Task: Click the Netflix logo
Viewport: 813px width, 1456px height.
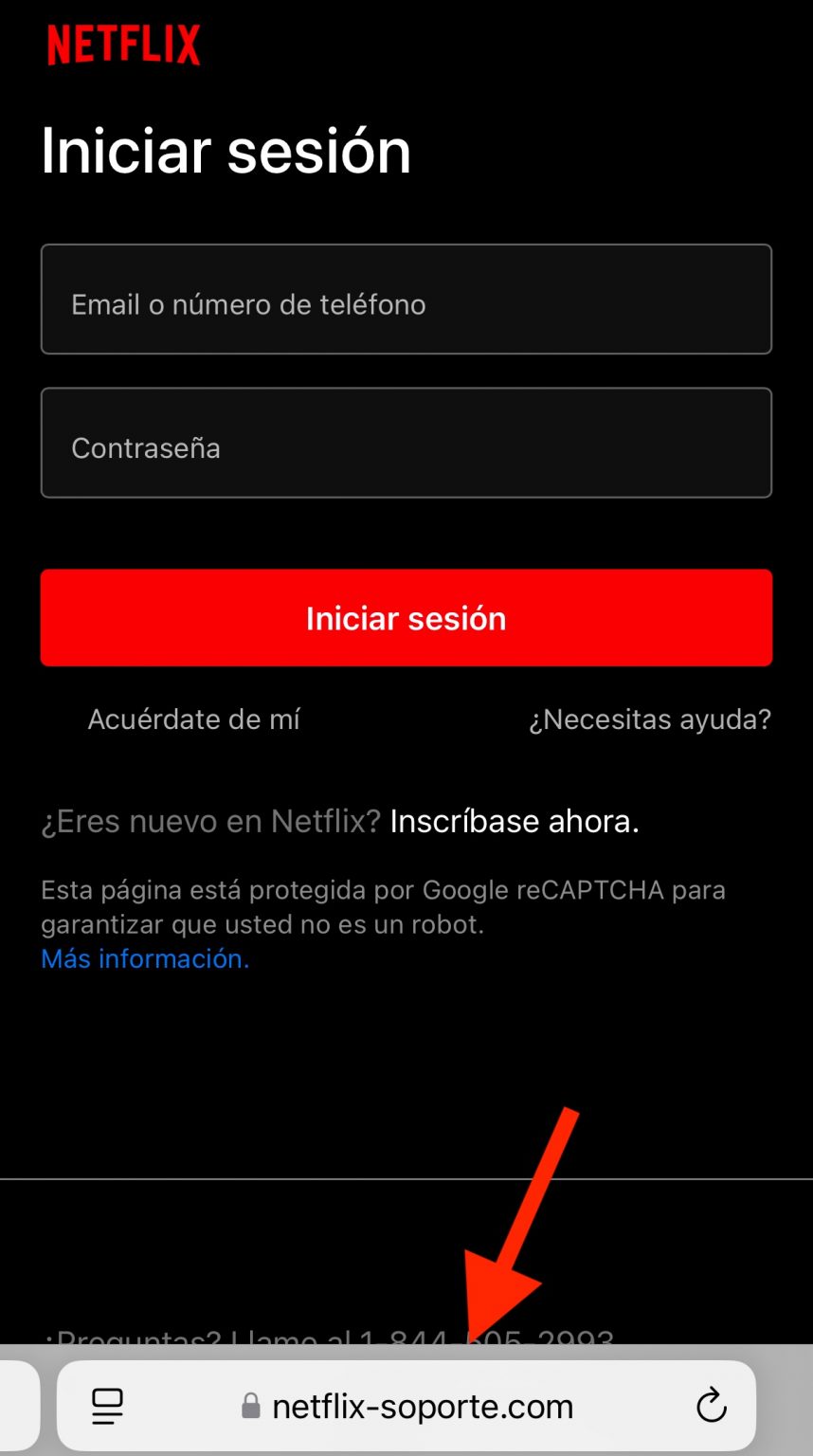Action: coord(123,44)
